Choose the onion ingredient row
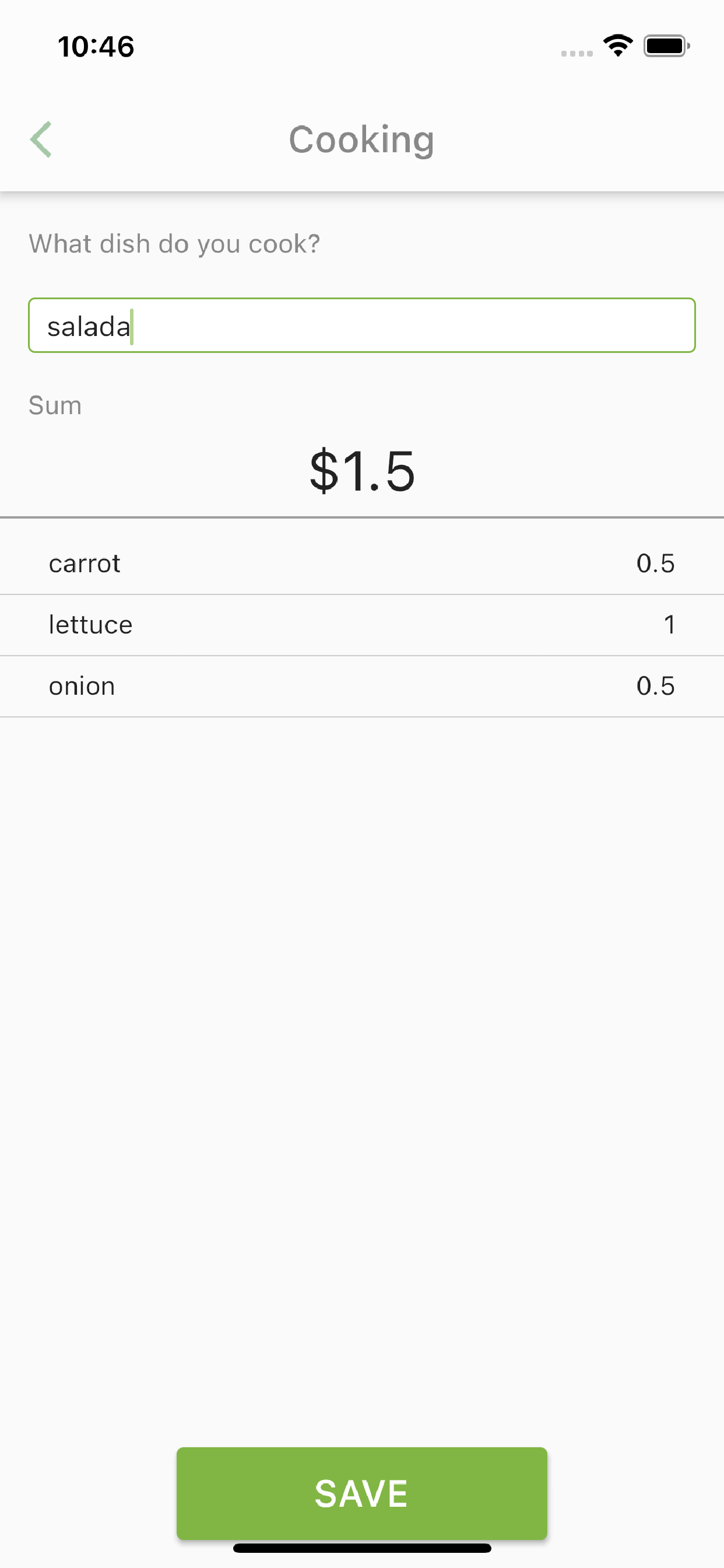The width and height of the screenshot is (724, 1568). 362,687
